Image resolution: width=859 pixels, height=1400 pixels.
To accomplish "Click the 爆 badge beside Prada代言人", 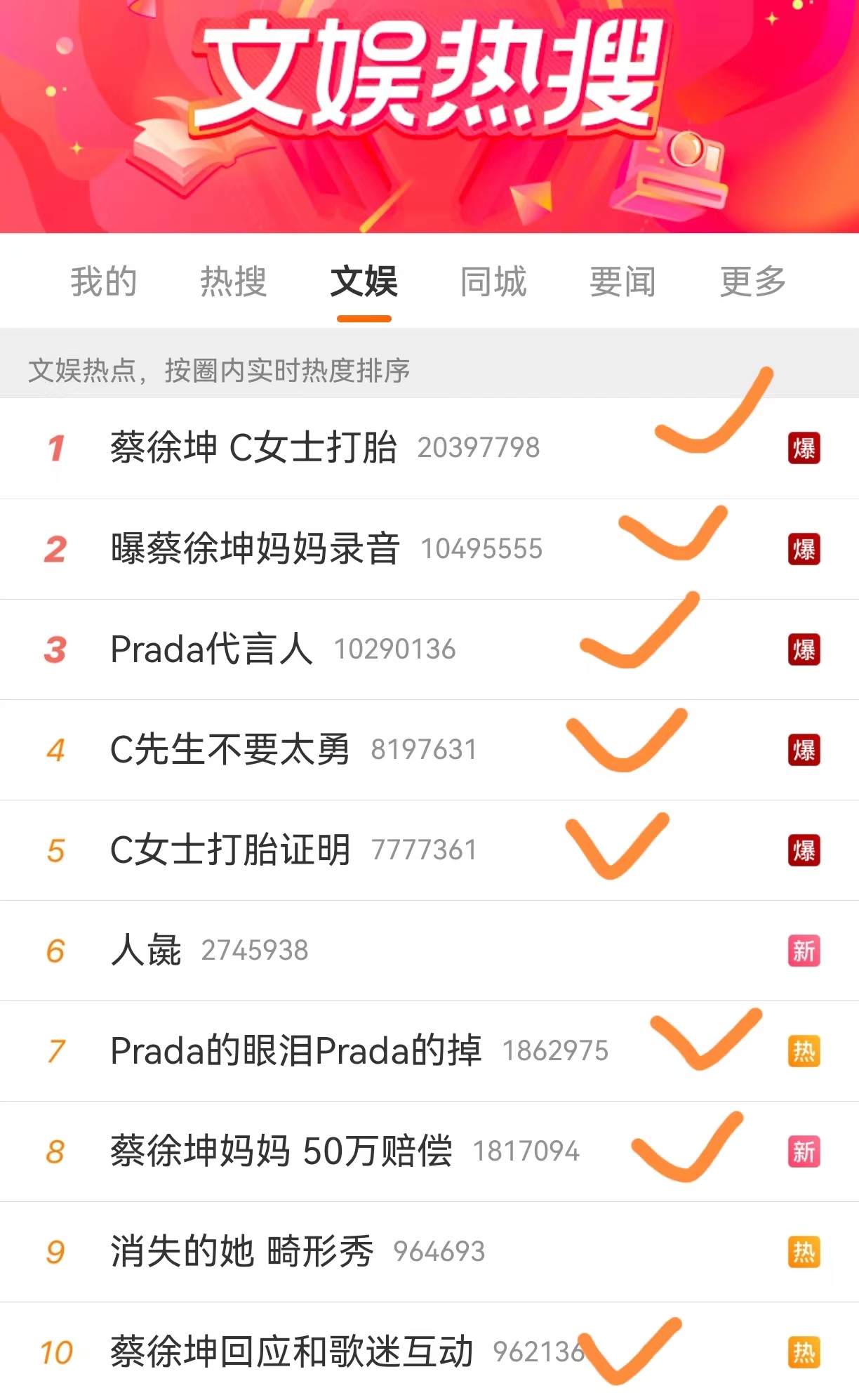I will pos(804,649).
